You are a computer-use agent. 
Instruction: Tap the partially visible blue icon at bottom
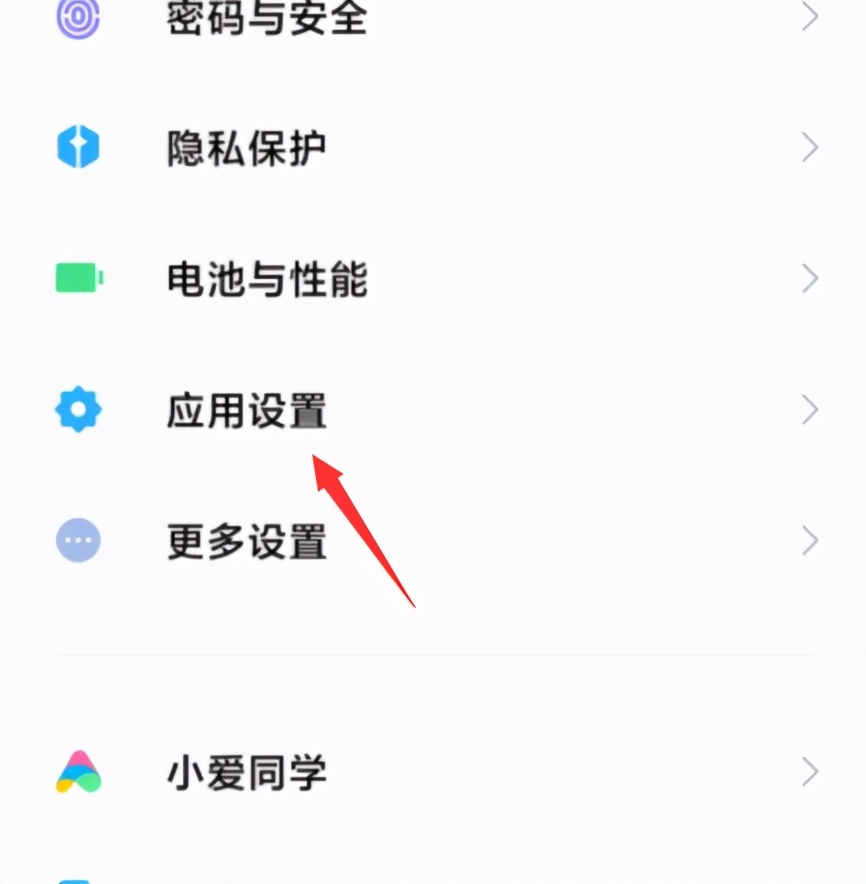pos(78,878)
